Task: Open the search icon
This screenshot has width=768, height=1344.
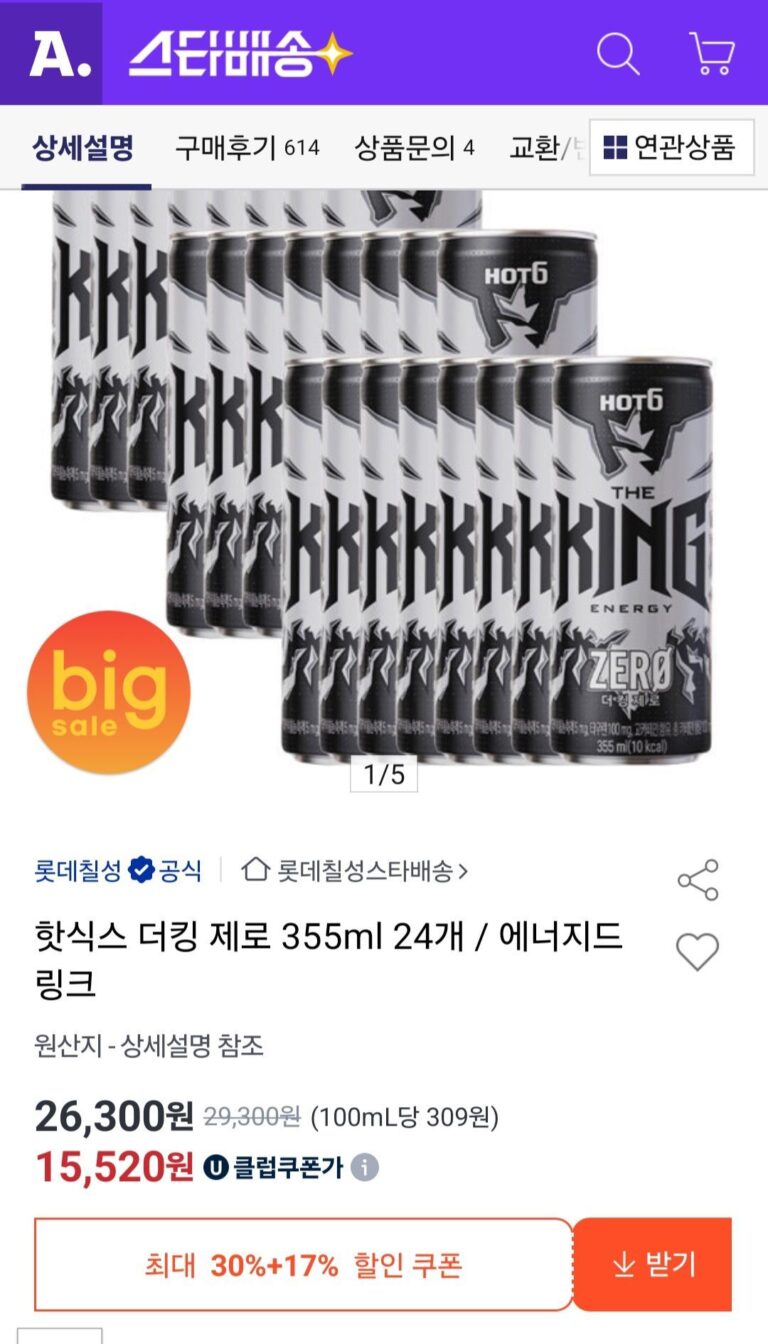Action: (618, 53)
